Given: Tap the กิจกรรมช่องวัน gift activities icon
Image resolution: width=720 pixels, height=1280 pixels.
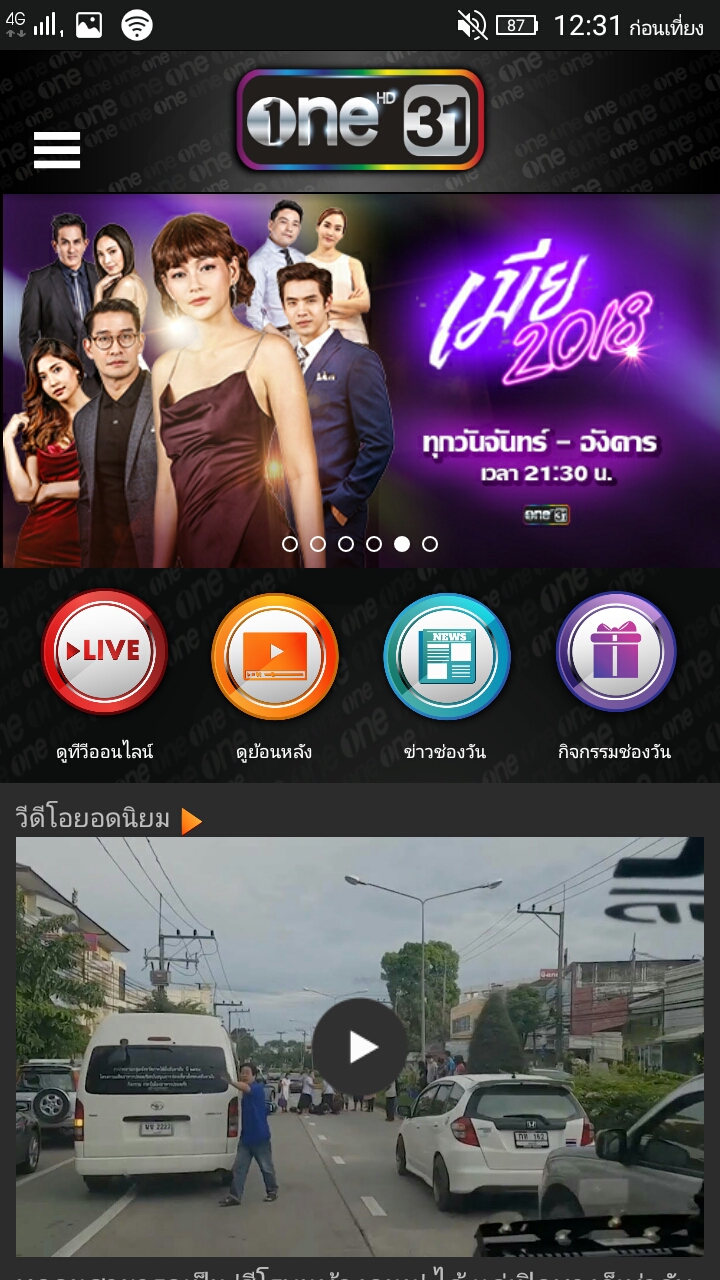Looking at the screenshot, I should (615, 654).
